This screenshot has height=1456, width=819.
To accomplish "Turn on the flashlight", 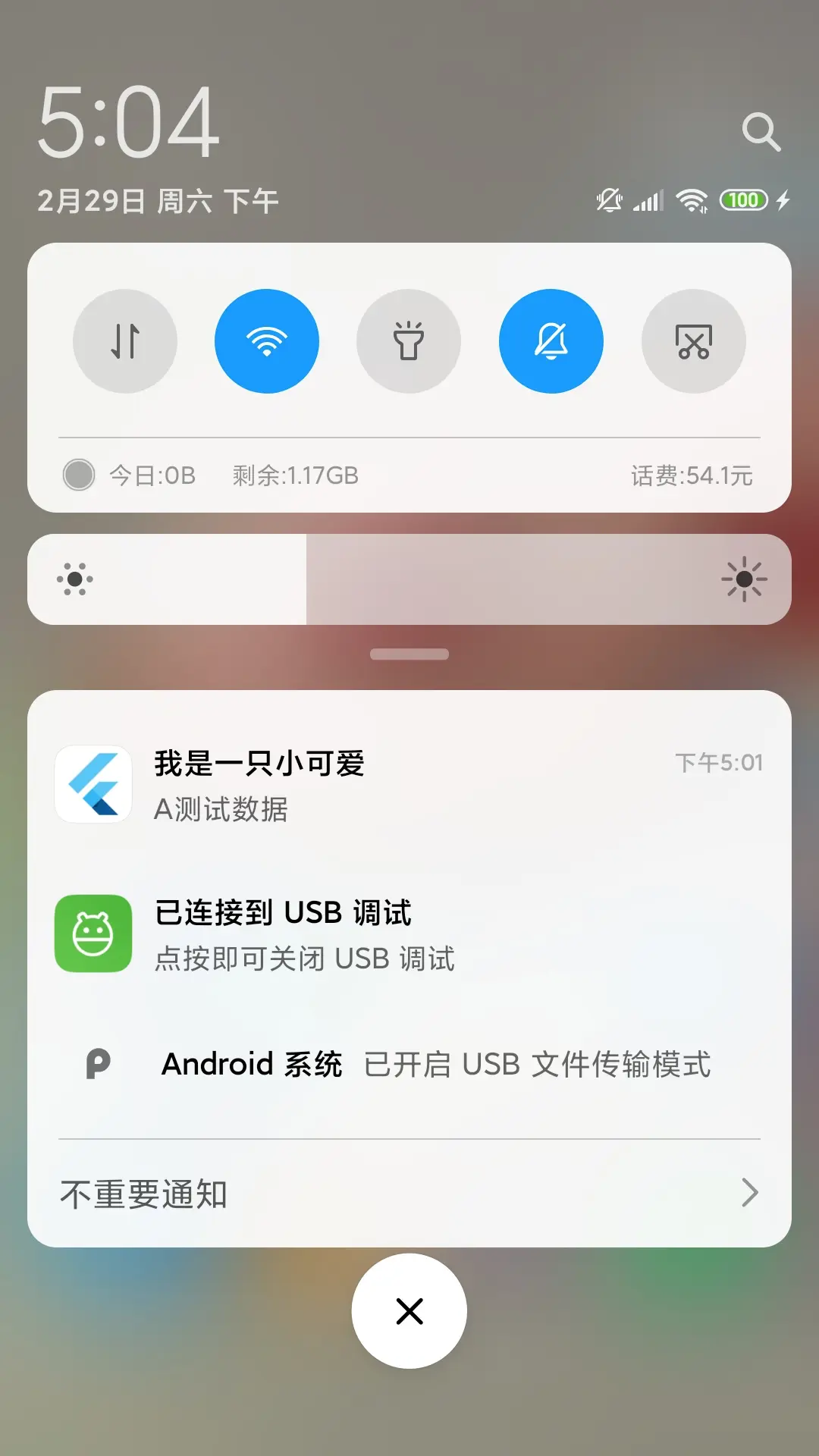I will pyautogui.click(x=409, y=341).
